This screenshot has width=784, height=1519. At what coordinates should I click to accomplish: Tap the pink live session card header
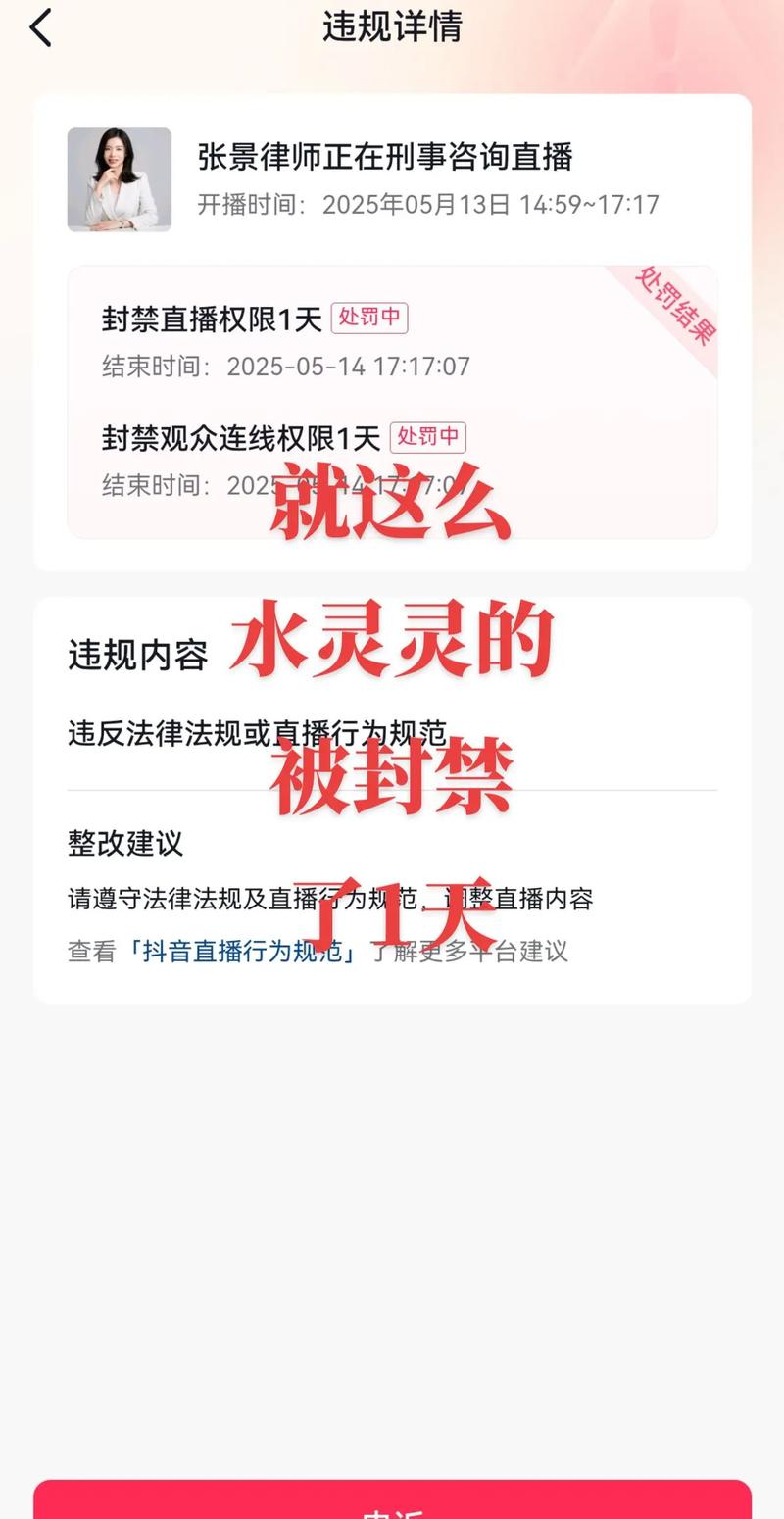click(392, 181)
